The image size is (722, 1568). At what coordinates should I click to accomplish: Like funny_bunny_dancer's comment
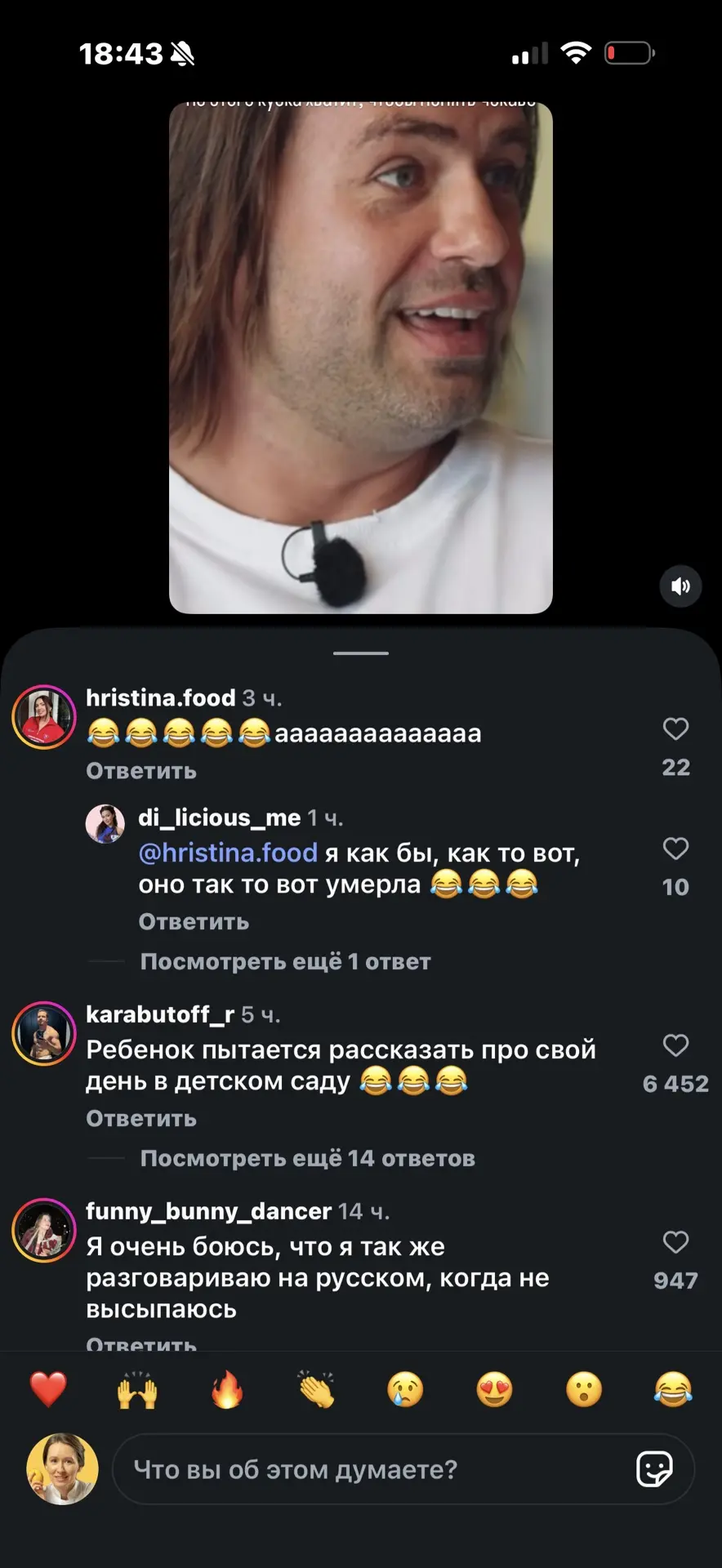675,1242
